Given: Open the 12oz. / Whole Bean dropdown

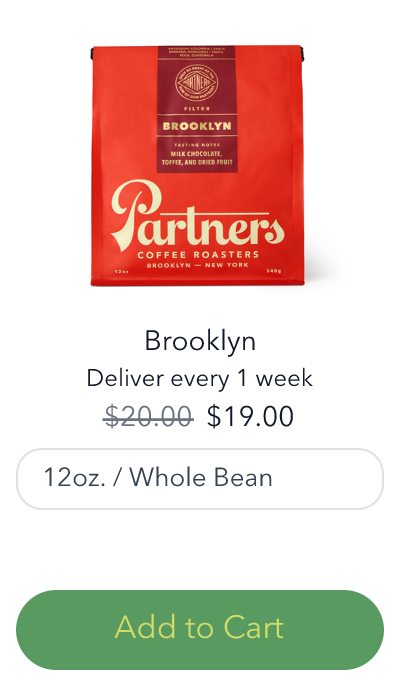Looking at the screenshot, I should click(200, 479).
